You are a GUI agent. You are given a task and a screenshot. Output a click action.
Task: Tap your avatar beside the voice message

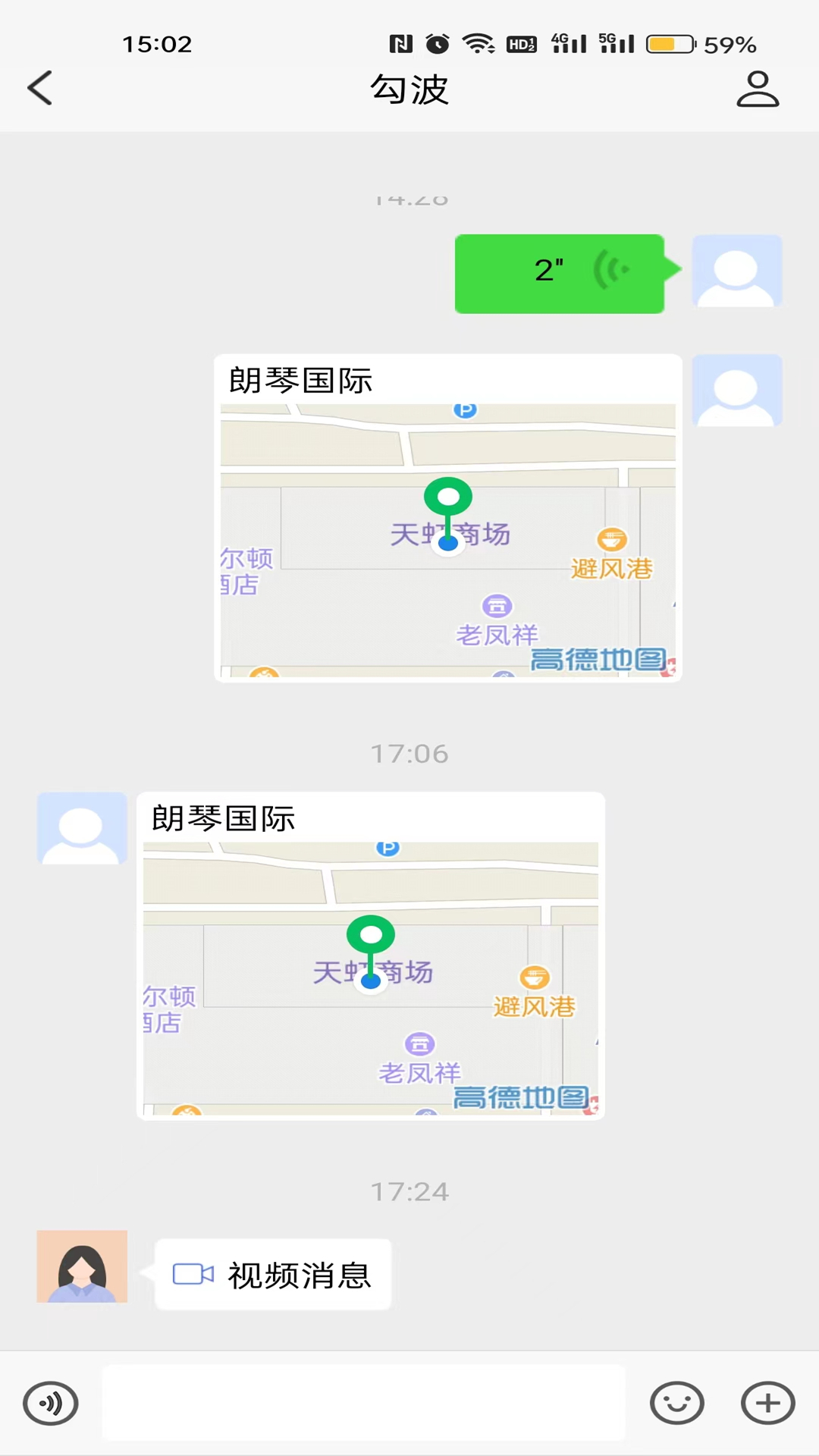tap(736, 271)
